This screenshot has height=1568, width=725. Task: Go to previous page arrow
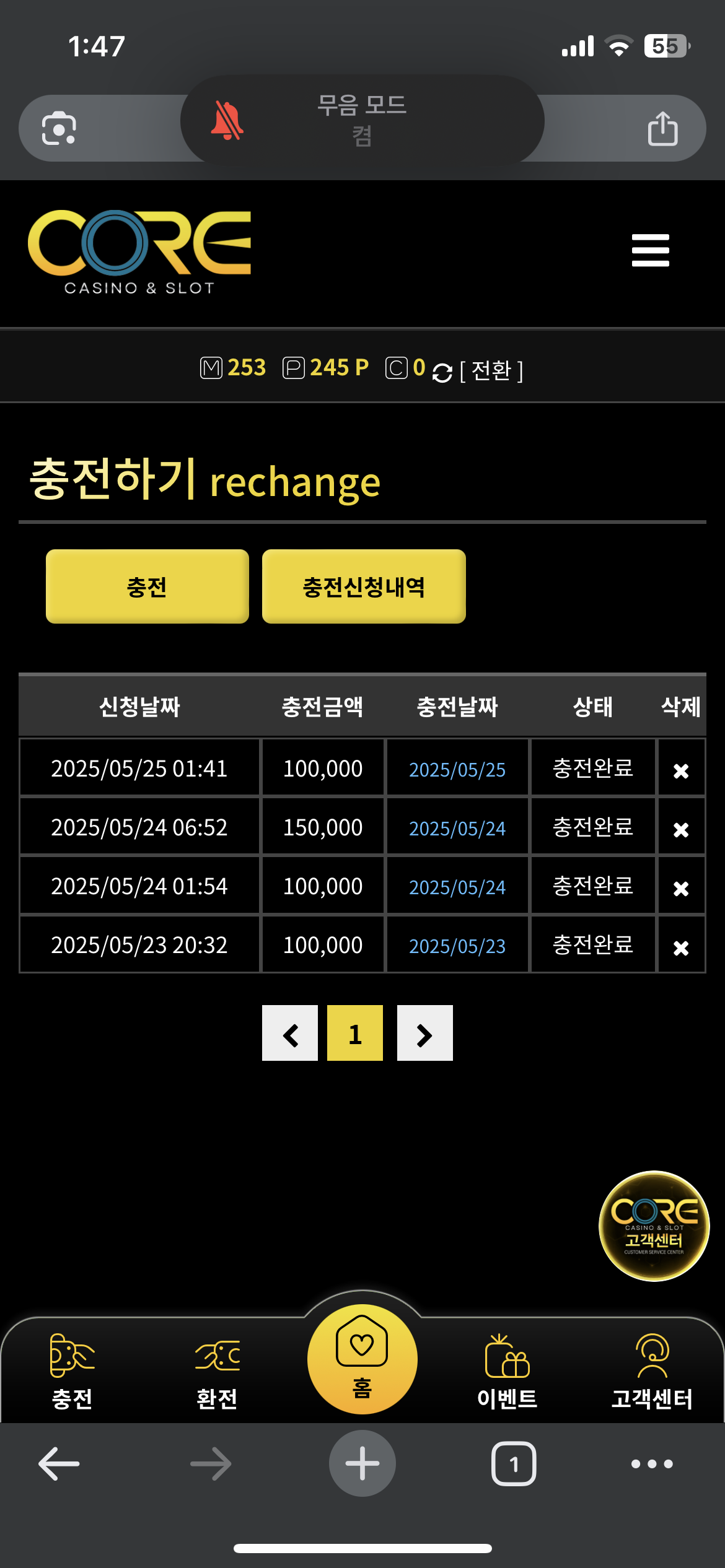290,1033
